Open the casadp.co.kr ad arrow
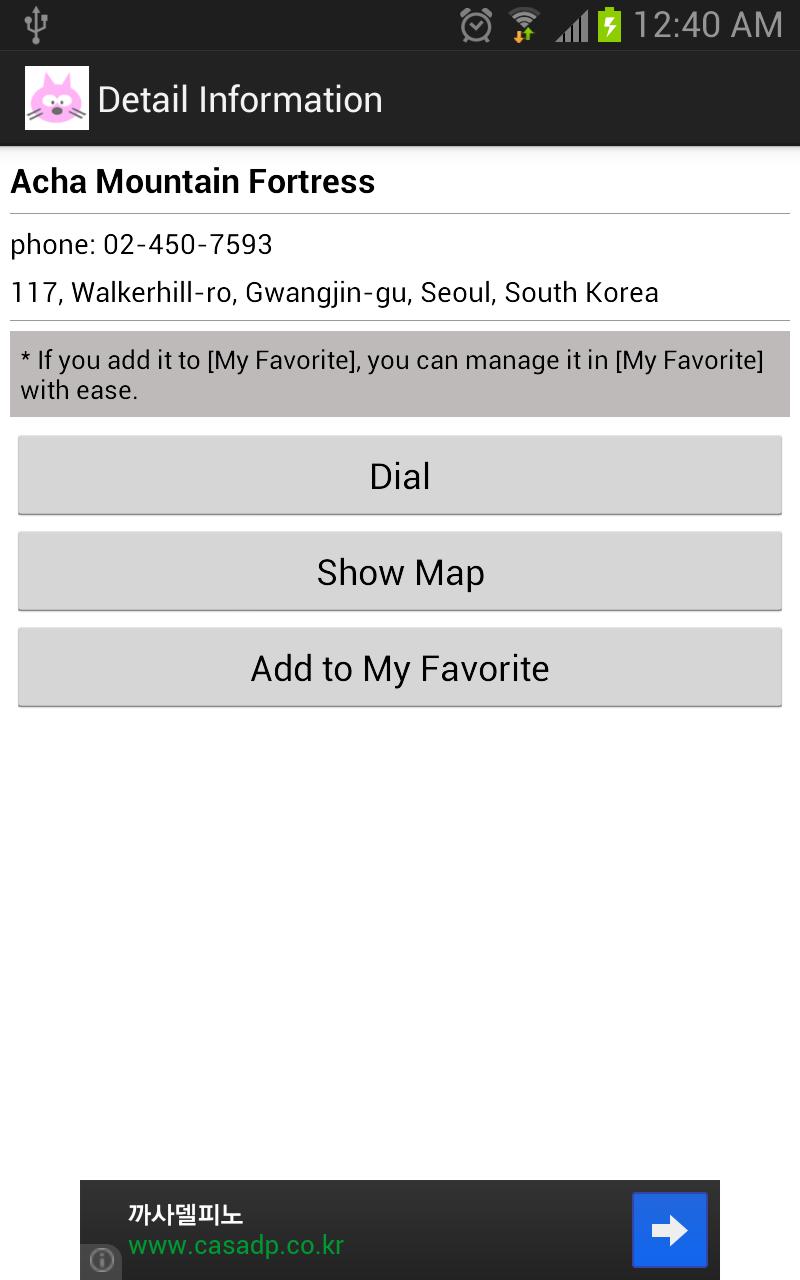This screenshot has height=1280, width=800. pyautogui.click(x=669, y=1229)
